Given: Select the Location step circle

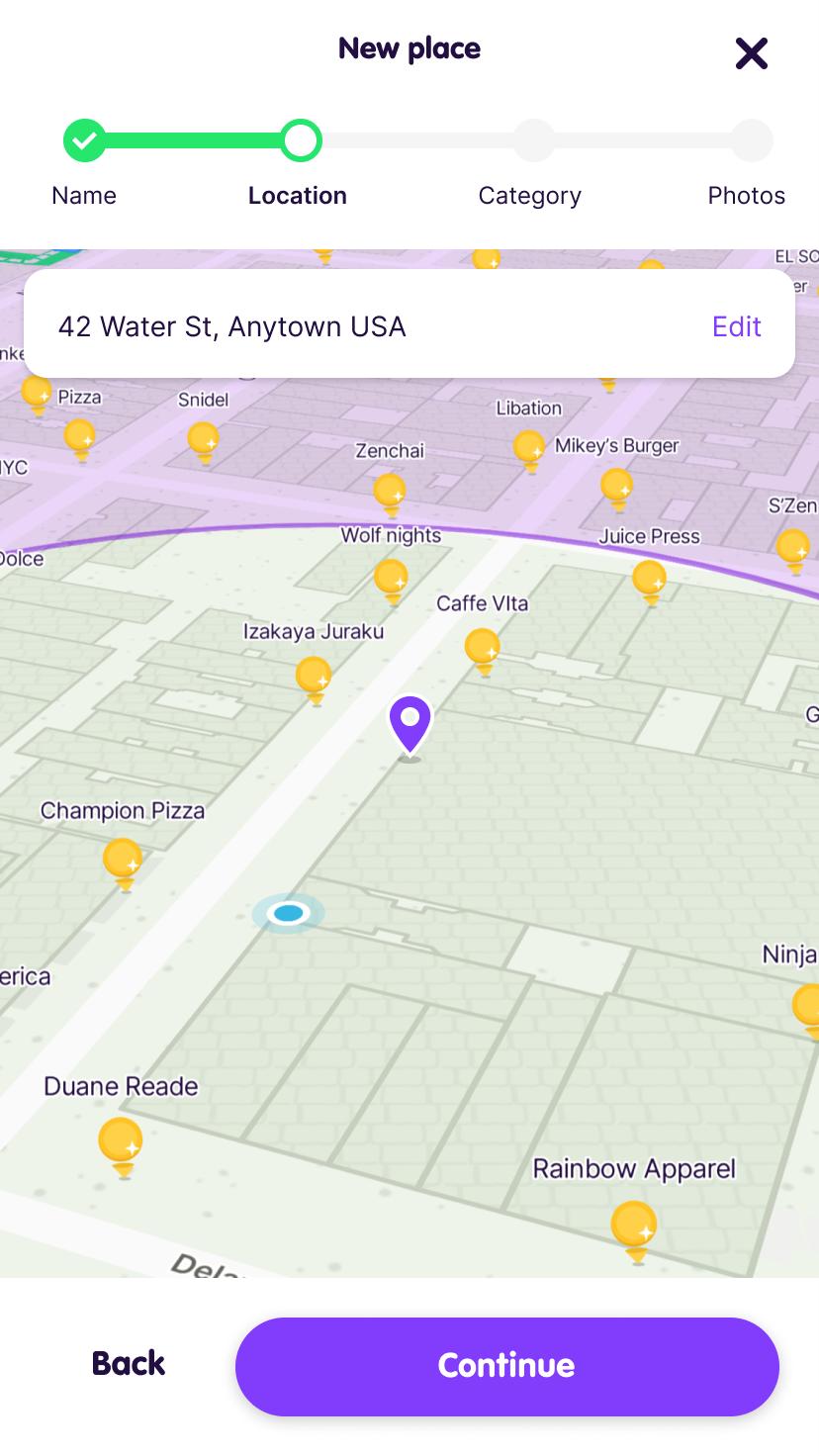Looking at the screenshot, I should click(300, 139).
